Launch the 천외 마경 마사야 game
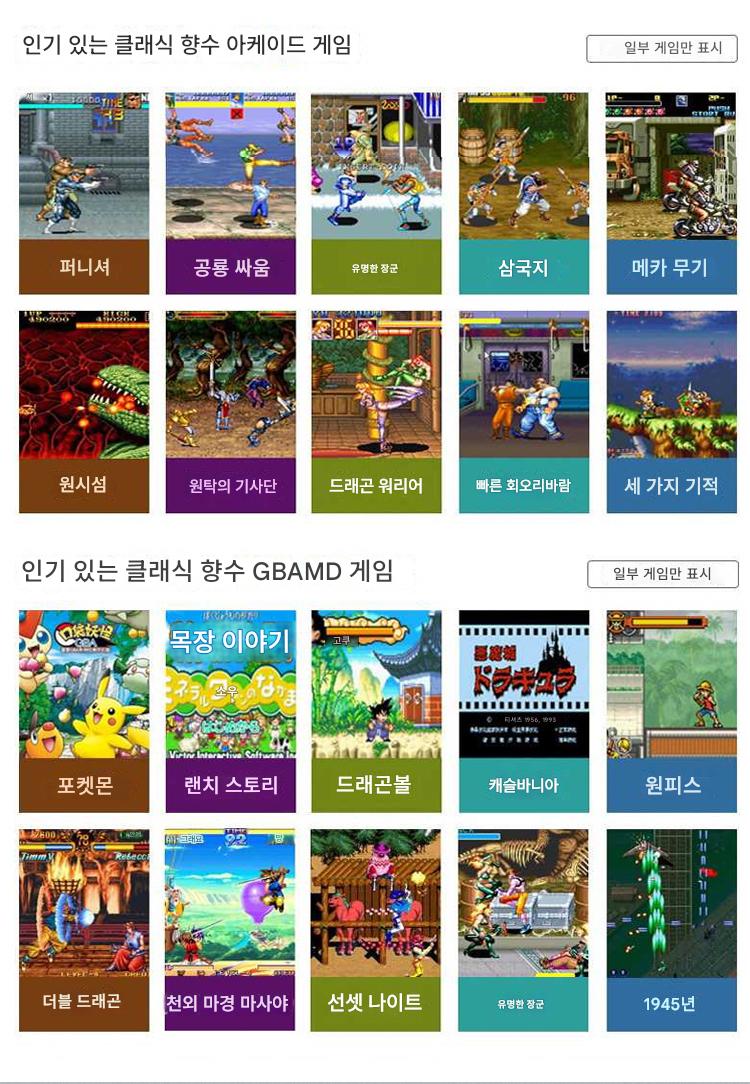Screen dimensions: 750x1084 (x=230, y=931)
